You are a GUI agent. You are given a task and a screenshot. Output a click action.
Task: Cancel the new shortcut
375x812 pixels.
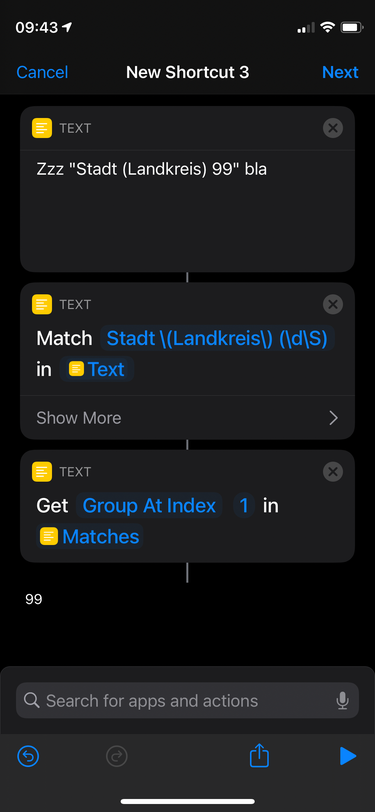(42, 72)
